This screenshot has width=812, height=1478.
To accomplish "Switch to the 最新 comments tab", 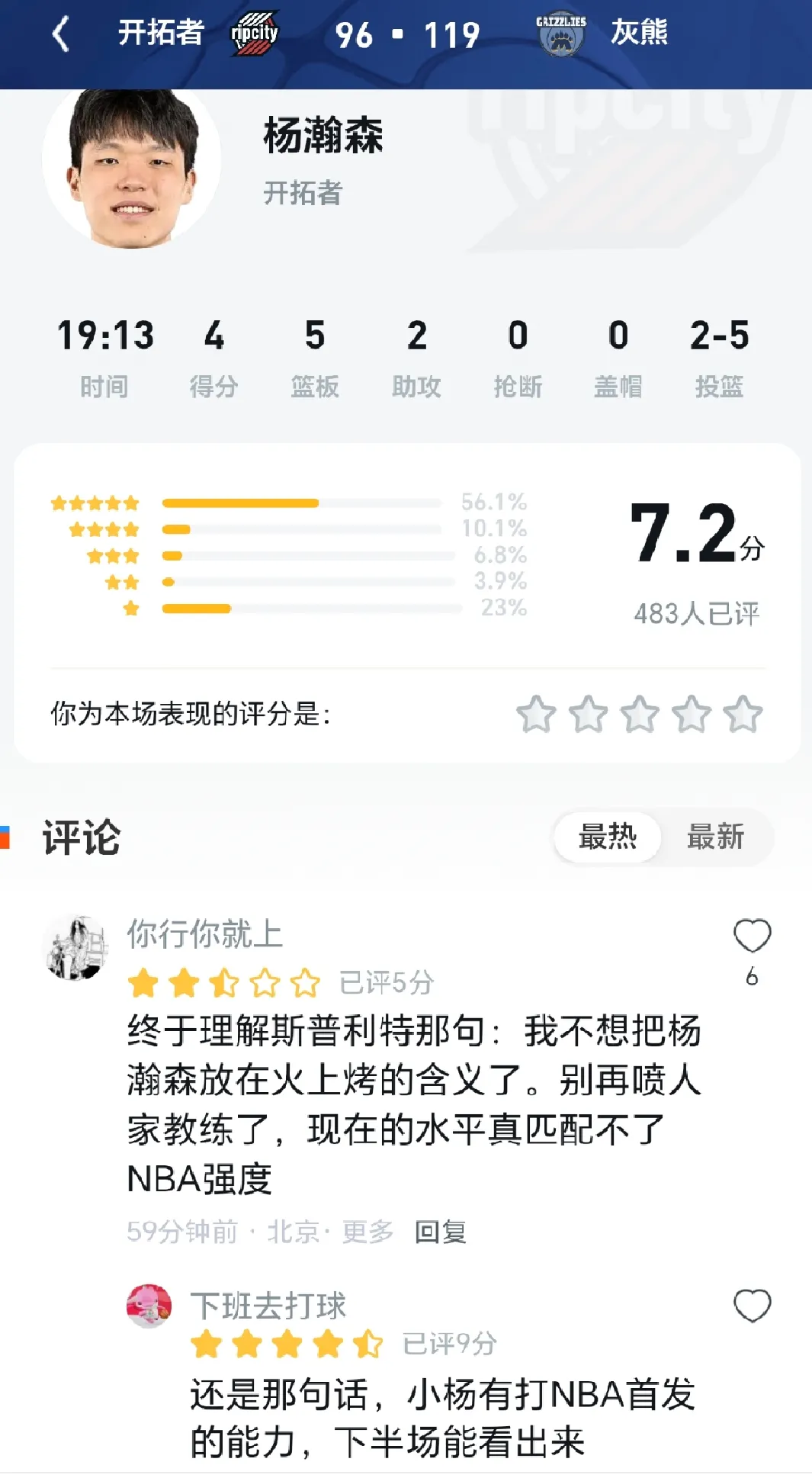I will point(717,837).
